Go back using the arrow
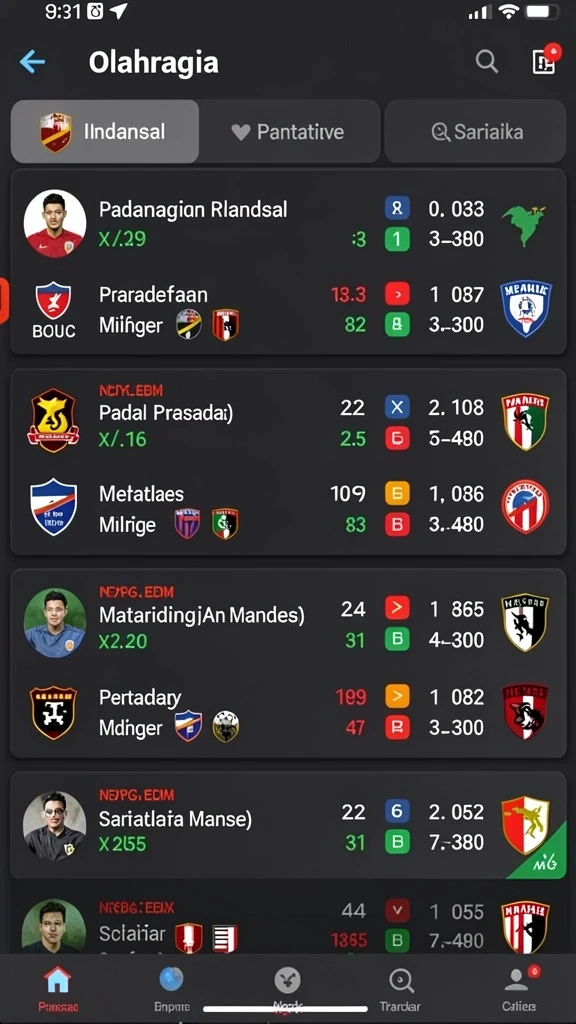This screenshot has width=576, height=1024. (32, 62)
